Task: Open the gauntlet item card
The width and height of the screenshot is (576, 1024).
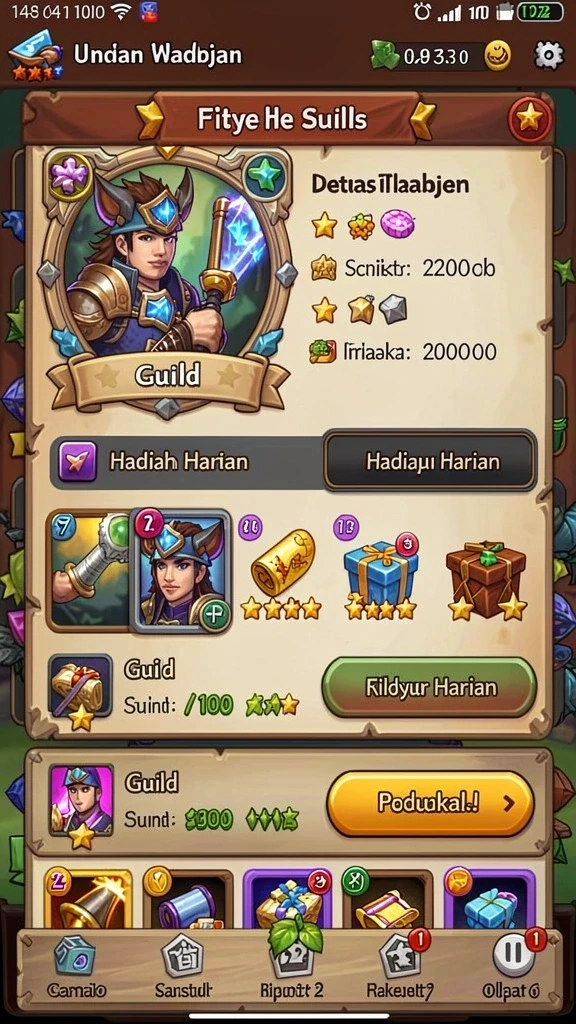Action: [x=90, y=571]
